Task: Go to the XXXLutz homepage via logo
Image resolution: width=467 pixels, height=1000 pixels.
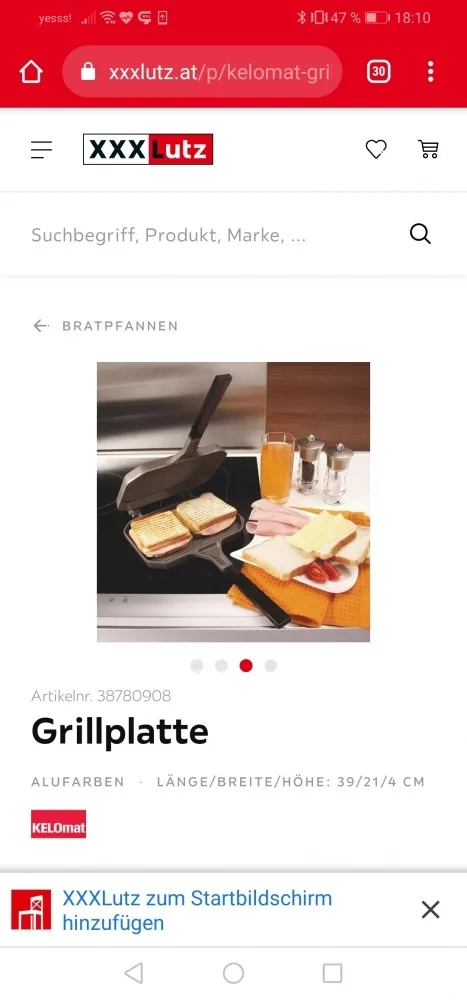Action: 148,149
